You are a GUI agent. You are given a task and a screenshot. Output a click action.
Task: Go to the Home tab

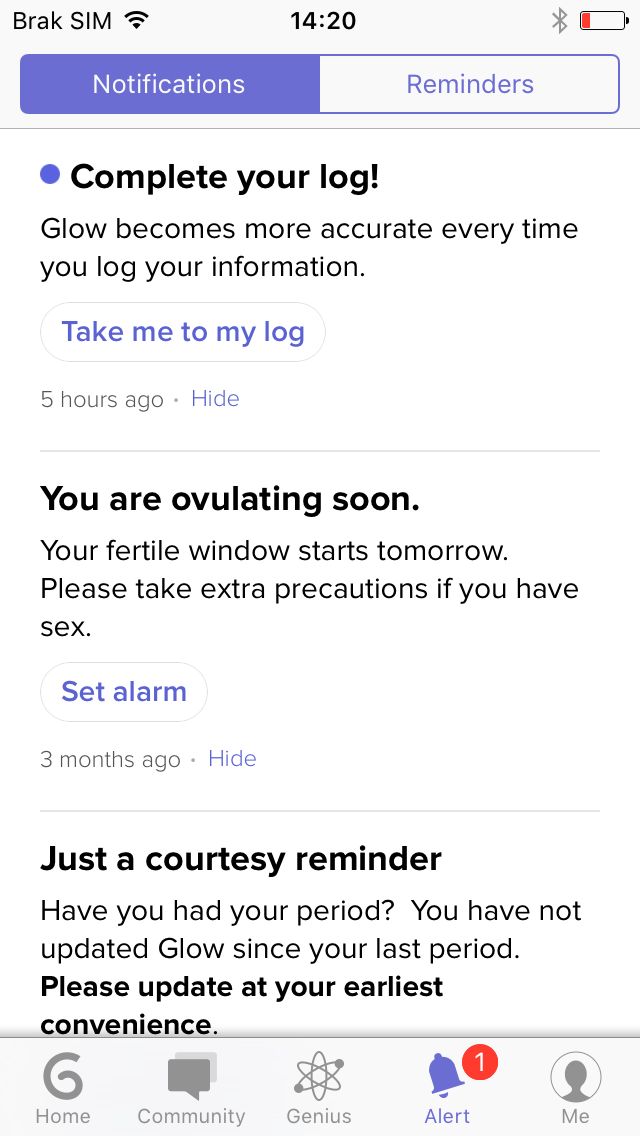(63, 1087)
